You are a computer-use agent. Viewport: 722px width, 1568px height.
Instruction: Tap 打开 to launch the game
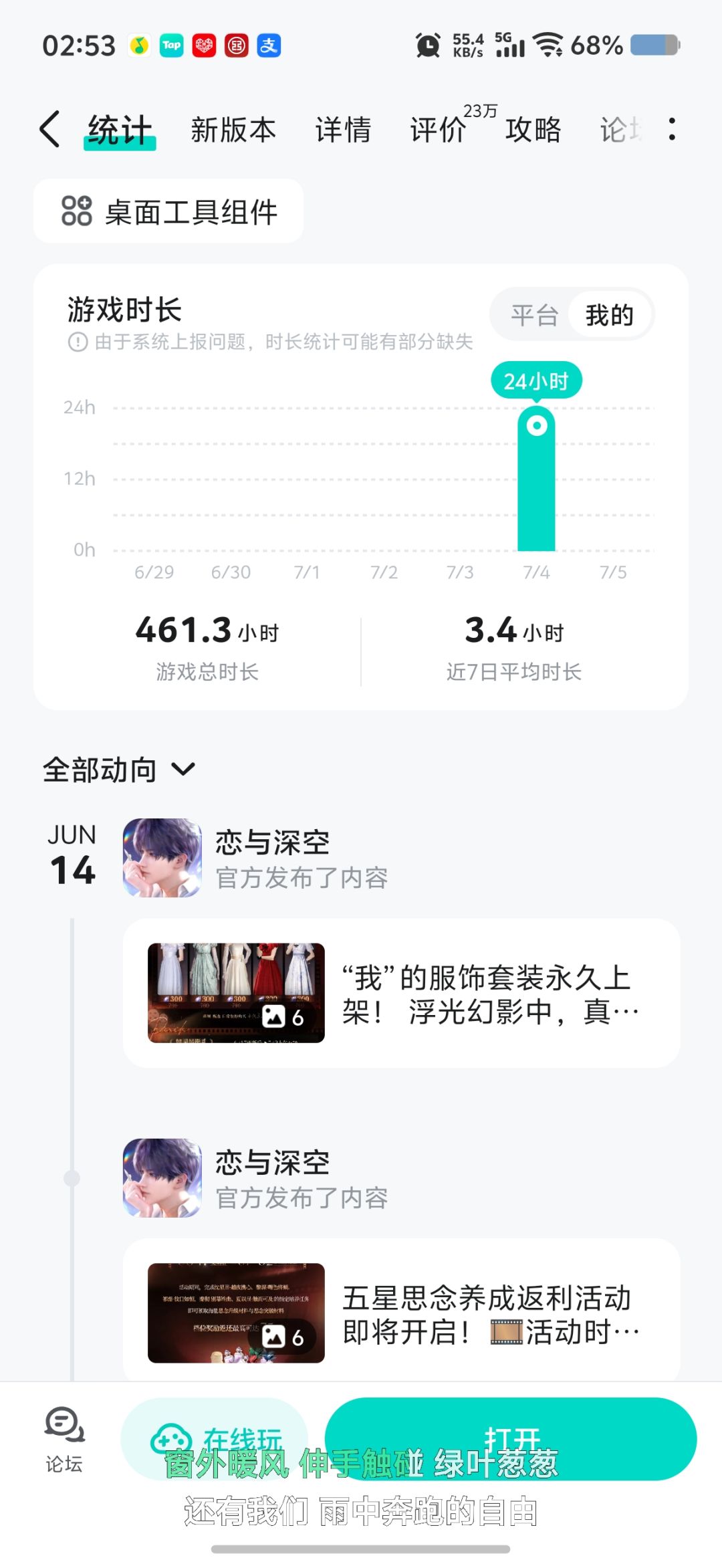tap(511, 1440)
